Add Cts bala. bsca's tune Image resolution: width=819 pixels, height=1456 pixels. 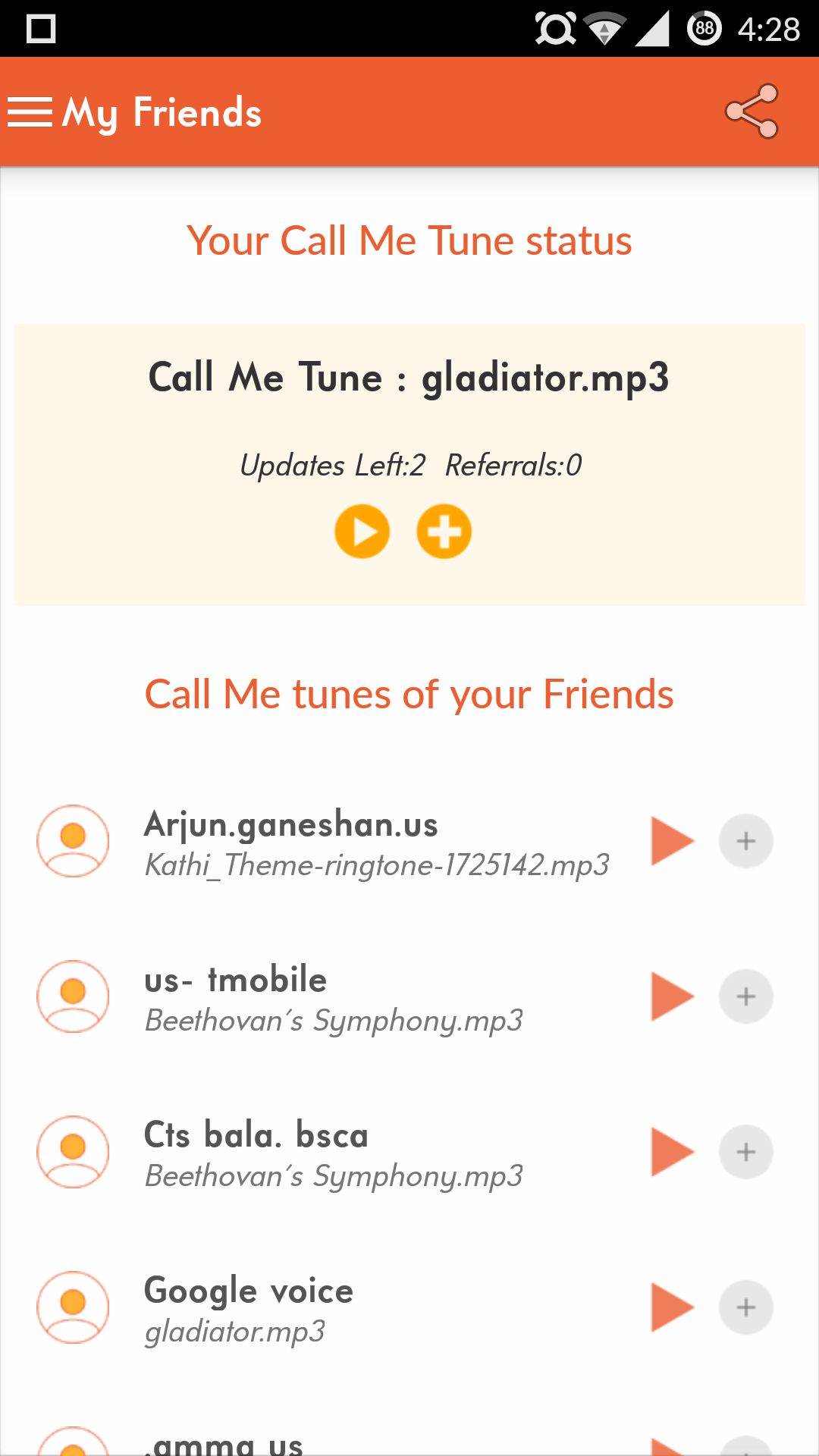click(x=746, y=1152)
